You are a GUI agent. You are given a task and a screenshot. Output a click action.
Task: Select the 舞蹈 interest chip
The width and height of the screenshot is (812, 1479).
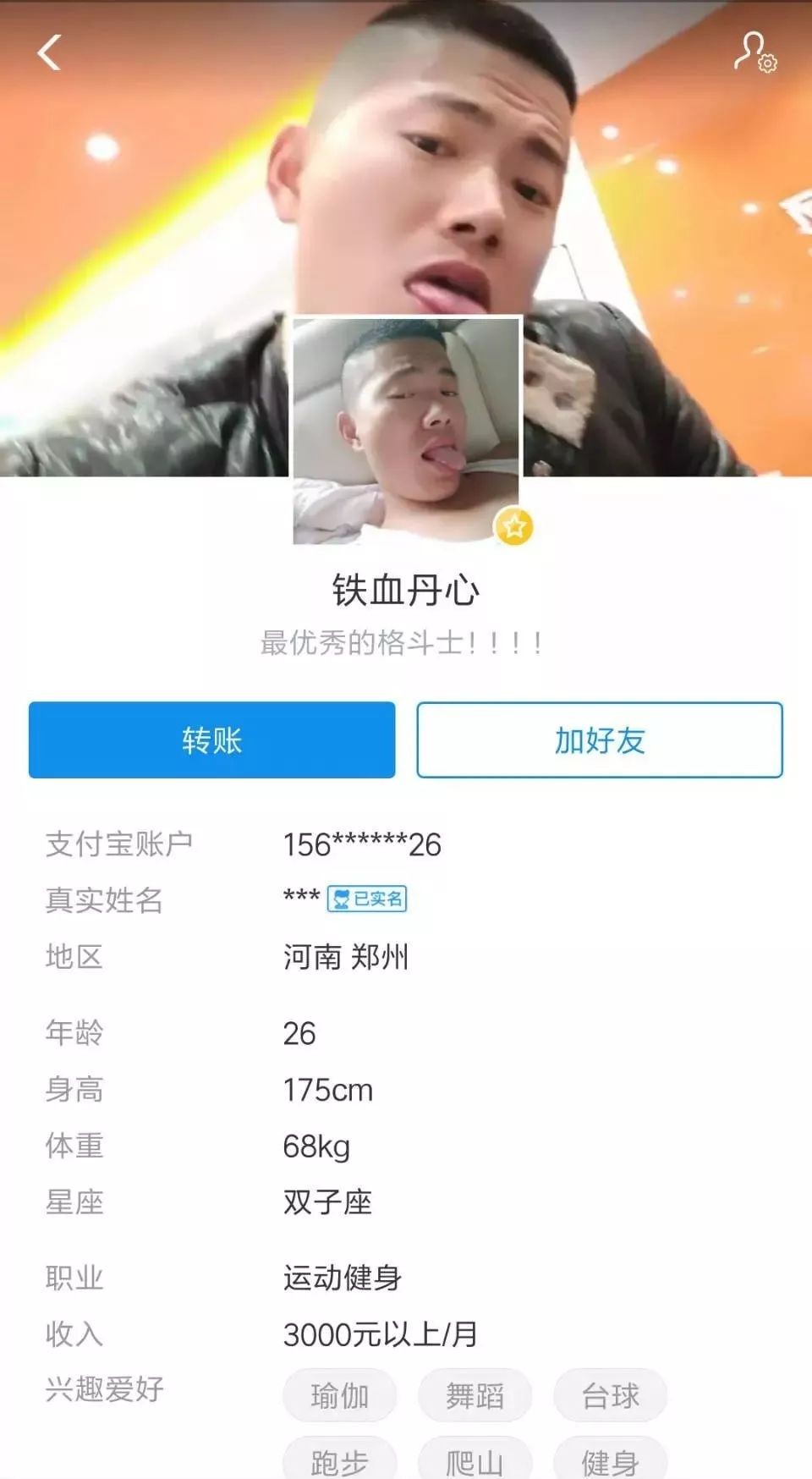[475, 1395]
